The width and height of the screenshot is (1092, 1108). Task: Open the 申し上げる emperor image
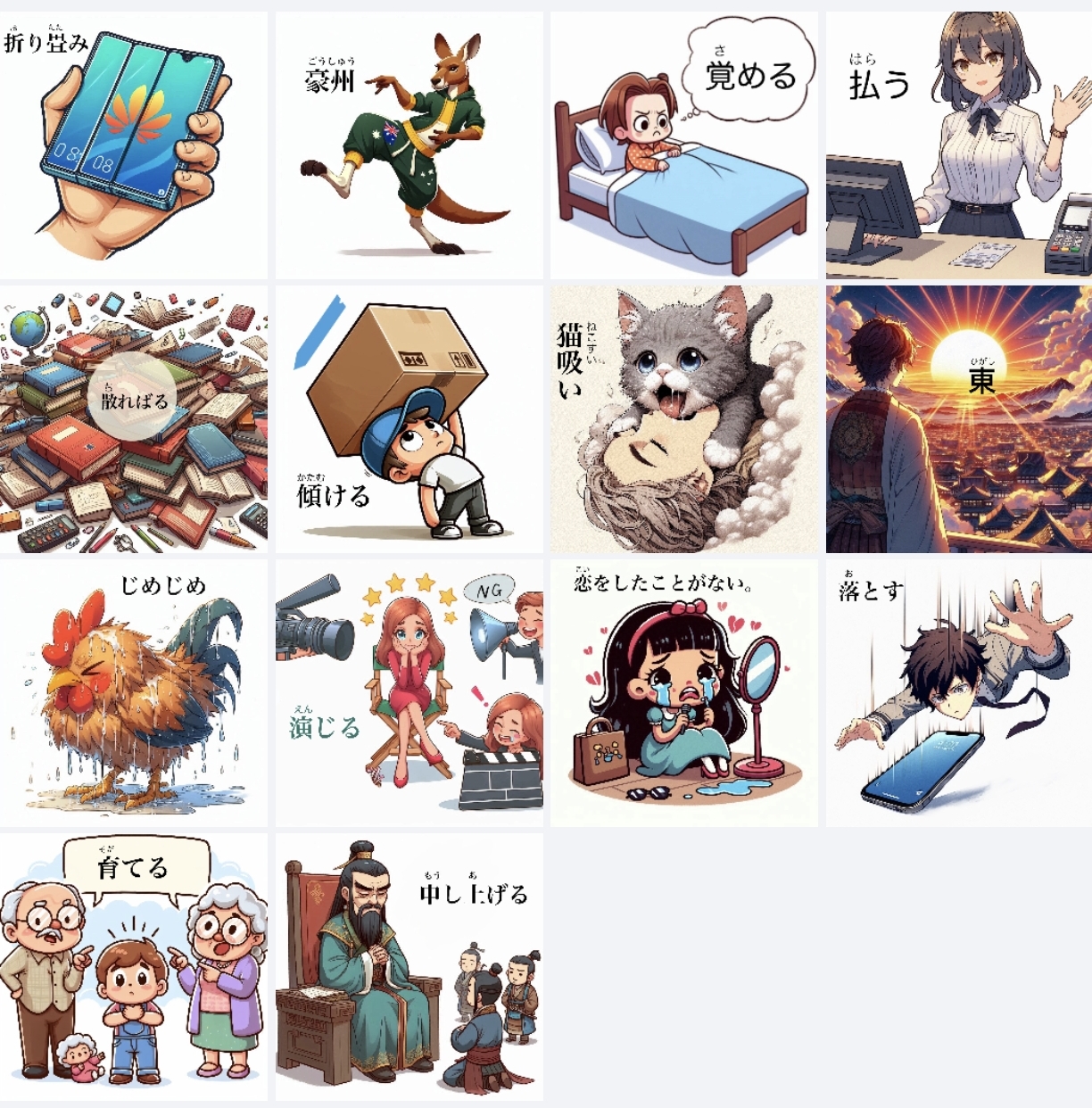click(409, 967)
